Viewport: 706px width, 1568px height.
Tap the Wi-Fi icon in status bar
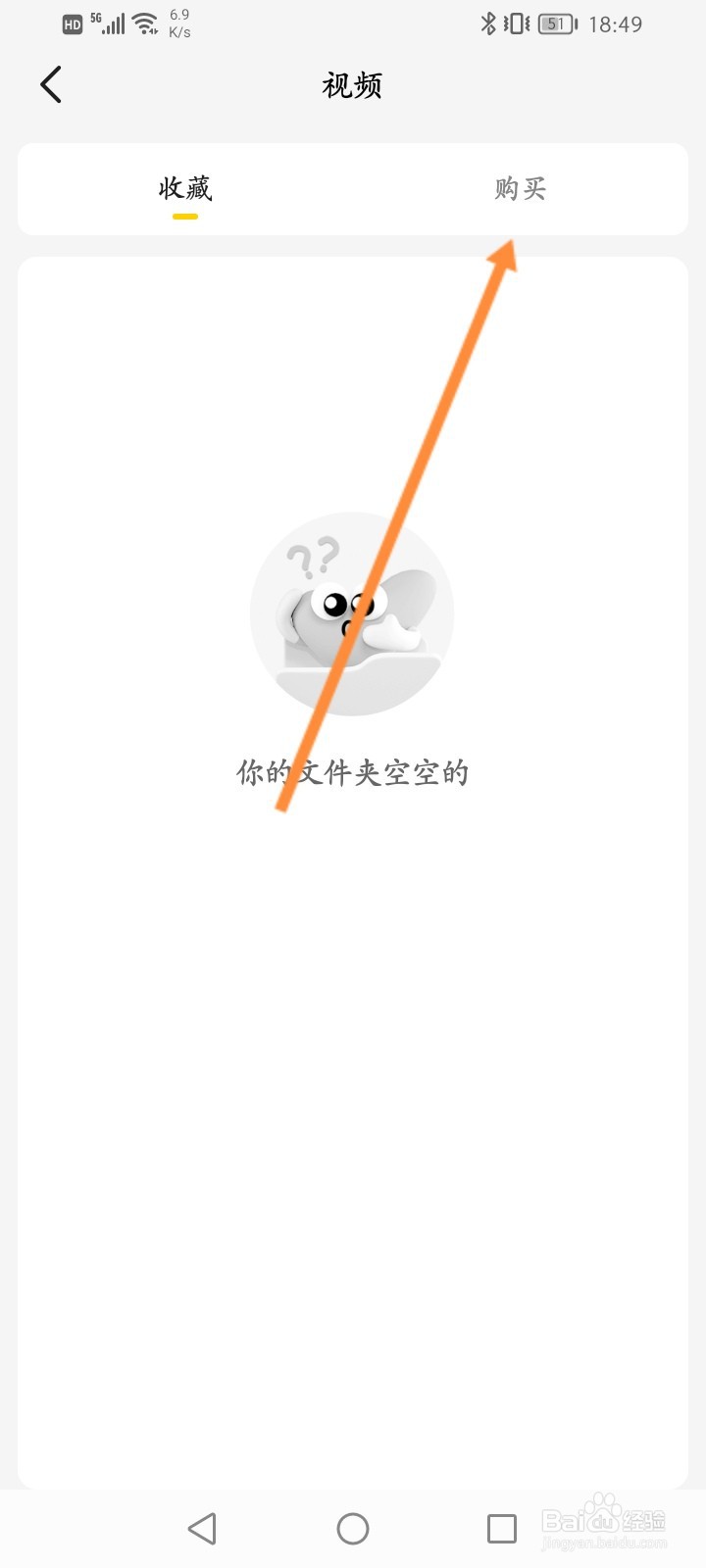[x=145, y=24]
